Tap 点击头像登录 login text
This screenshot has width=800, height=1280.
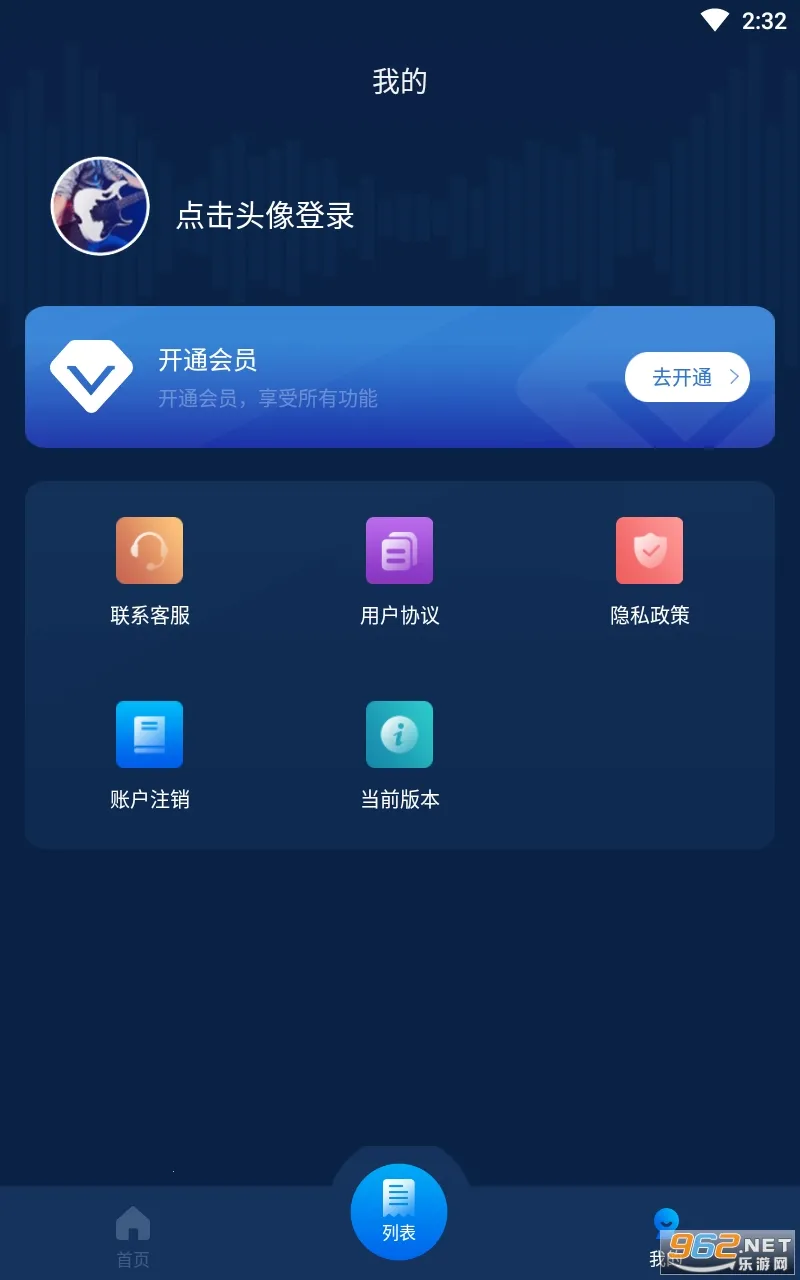[x=264, y=217]
